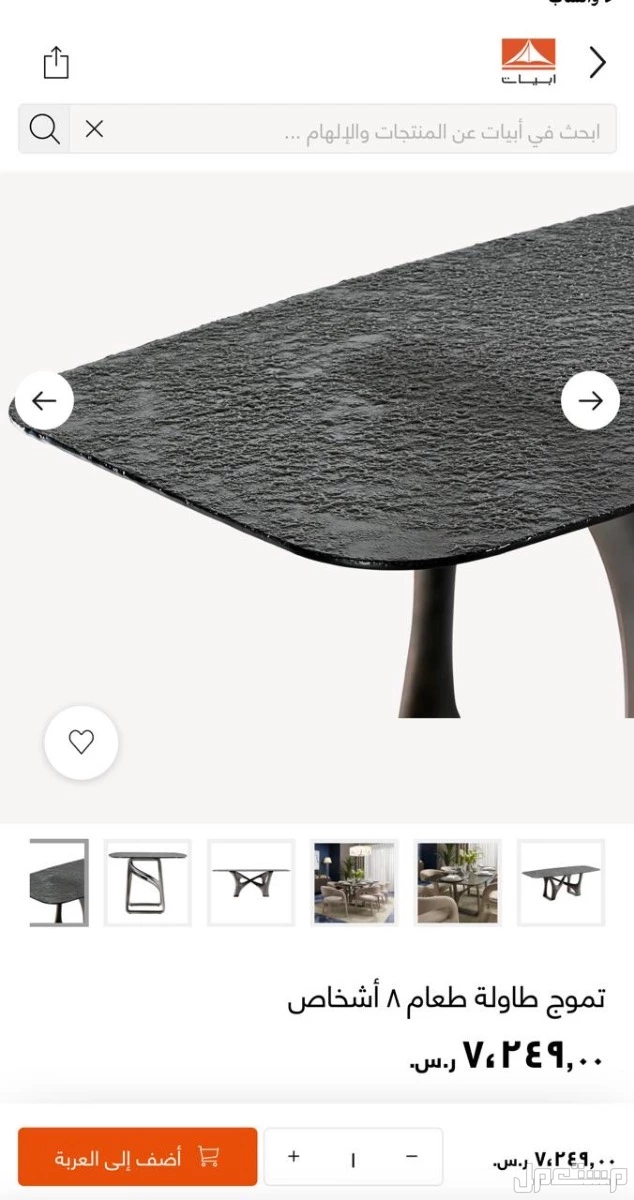Select the side-view table thumbnail

click(x=147, y=882)
